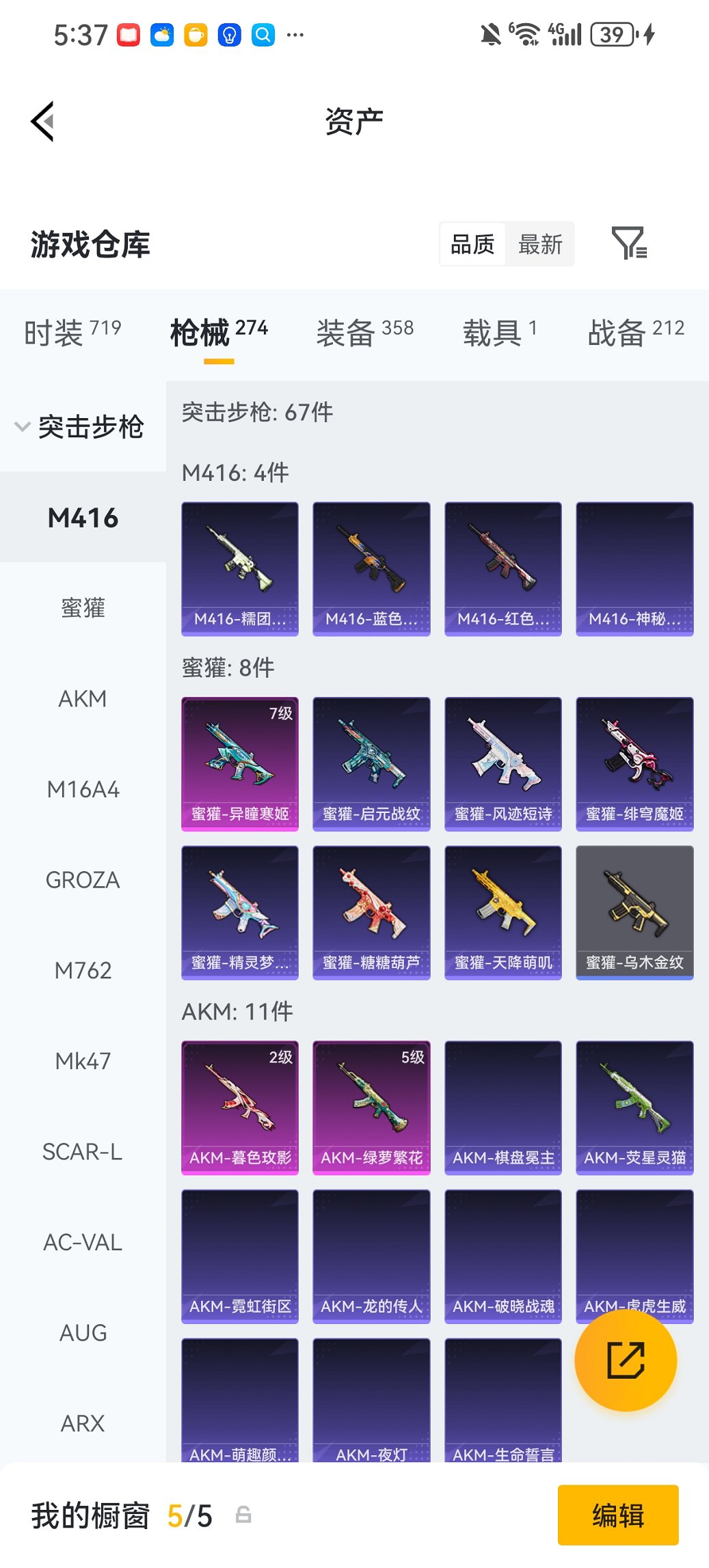Image resolution: width=709 pixels, height=1568 pixels.
Task: Switch to the 时装 tab
Action: point(72,333)
